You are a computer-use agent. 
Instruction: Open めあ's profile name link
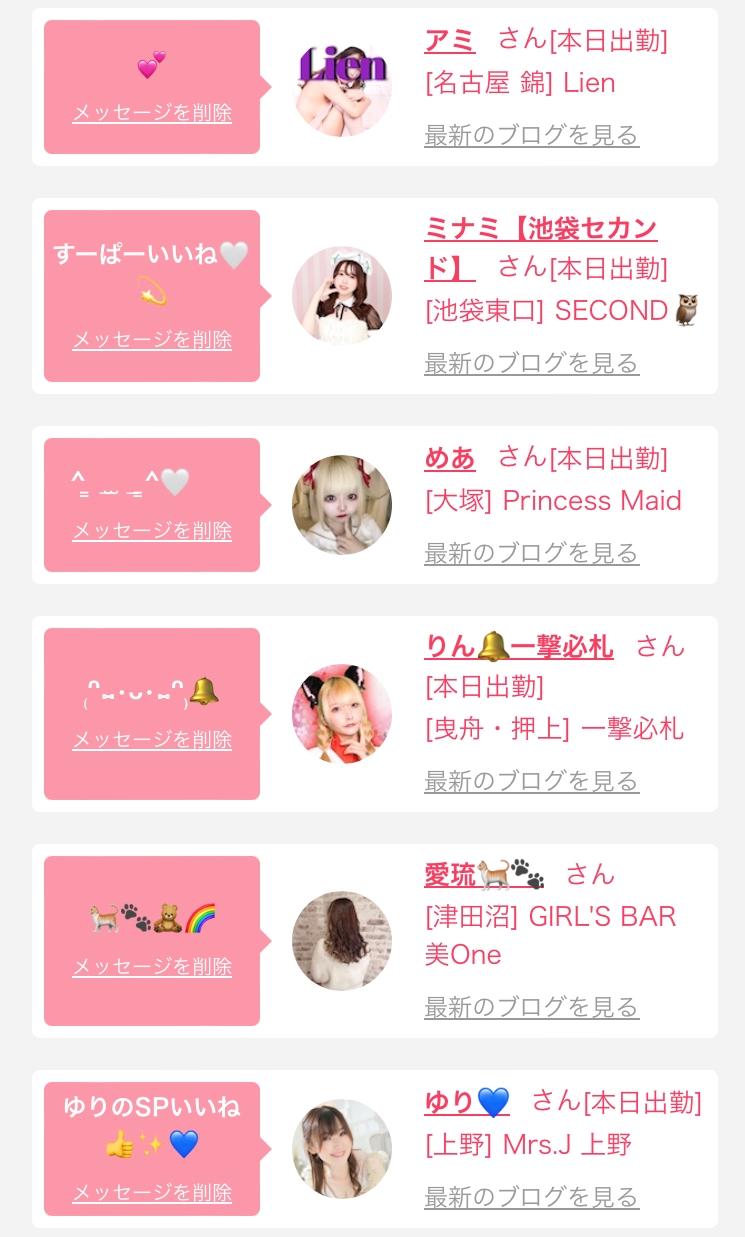click(450, 459)
